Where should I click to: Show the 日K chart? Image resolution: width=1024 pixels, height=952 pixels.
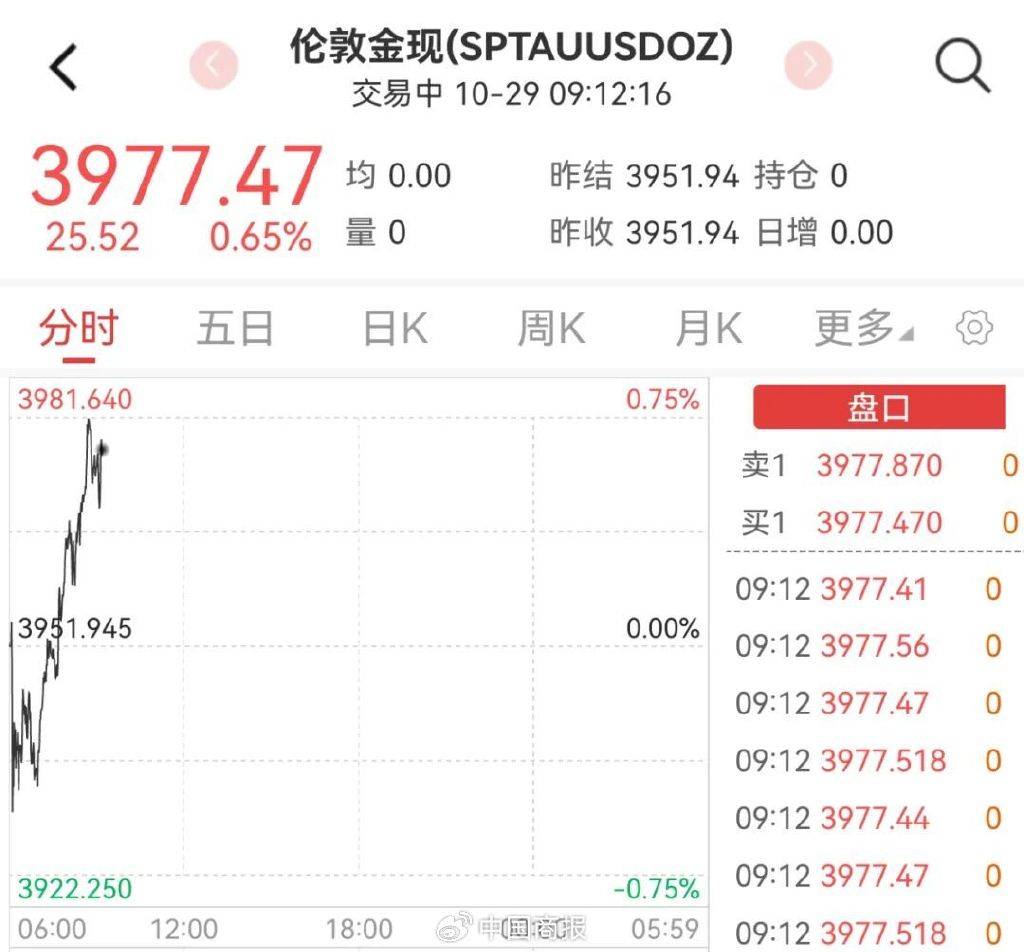pyautogui.click(x=394, y=329)
